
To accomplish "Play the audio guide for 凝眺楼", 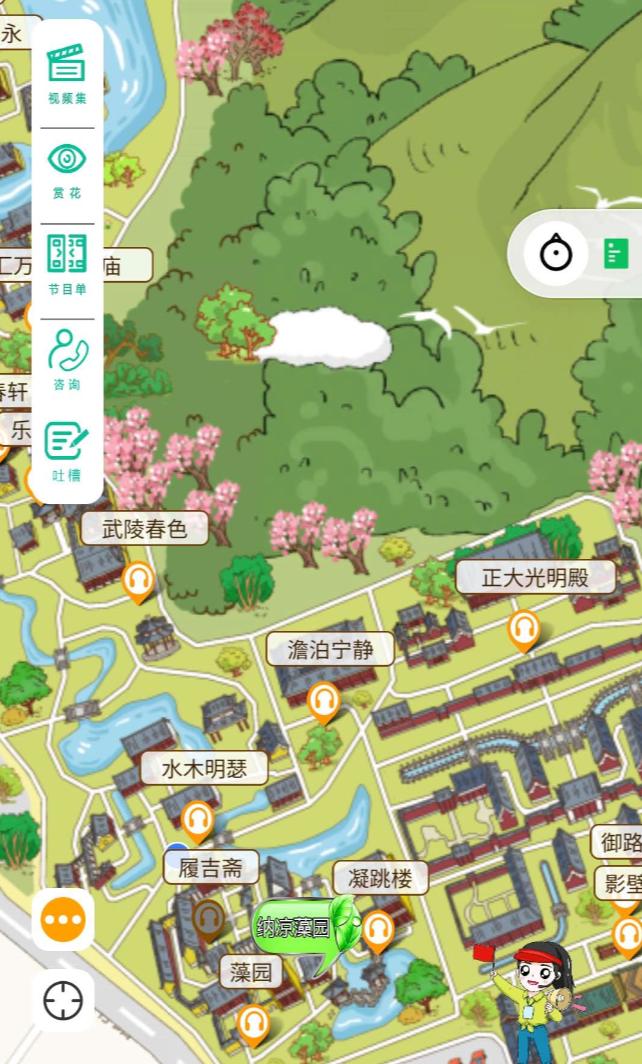I will tap(377, 930).
